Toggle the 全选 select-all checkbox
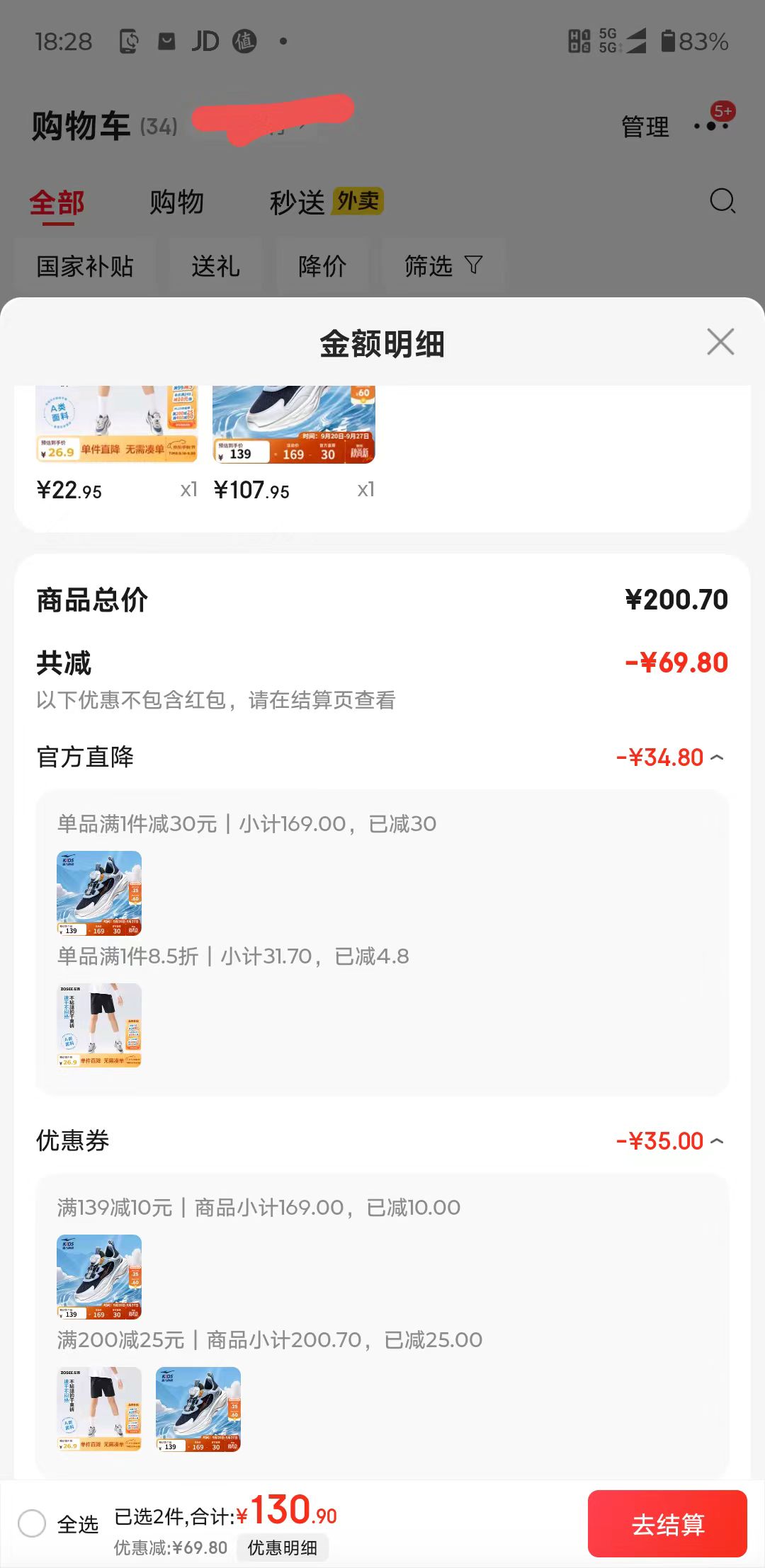The image size is (765, 1568). (32, 1523)
